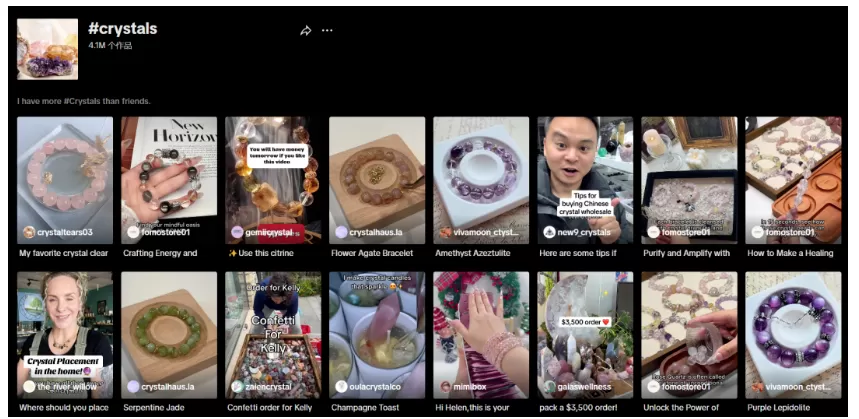Open mimibox's 'Hi Helen, this is your' video
Viewport: 859px width, 419px height.
481,335
